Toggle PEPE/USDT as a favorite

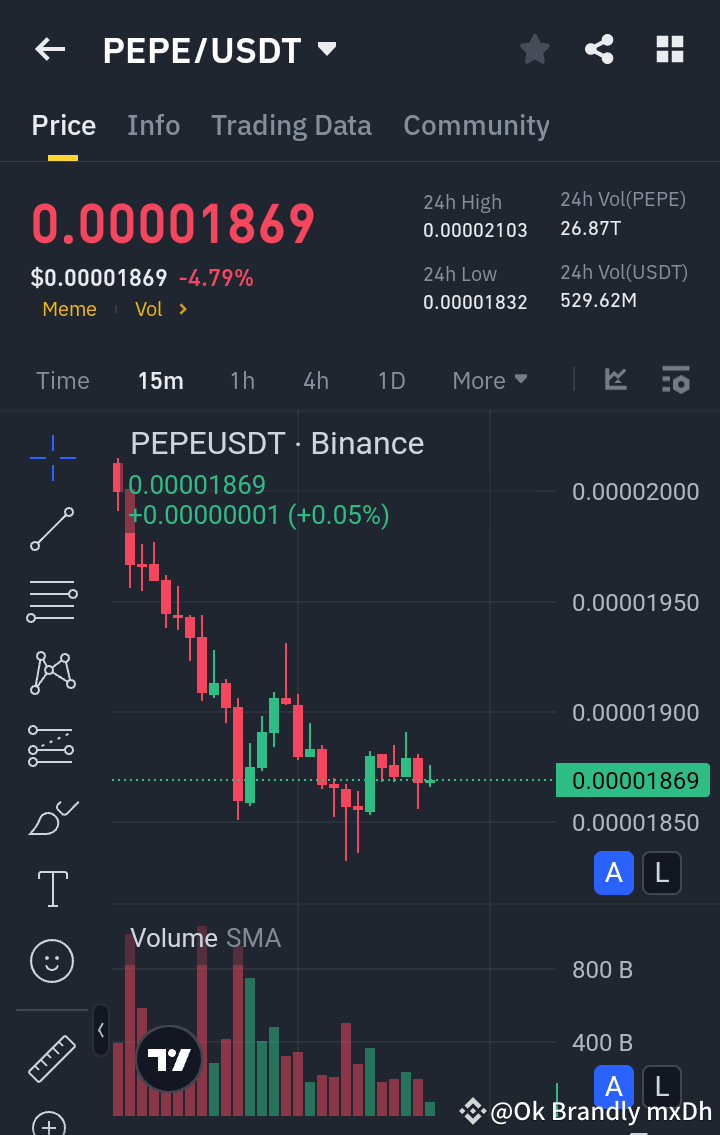(534, 49)
